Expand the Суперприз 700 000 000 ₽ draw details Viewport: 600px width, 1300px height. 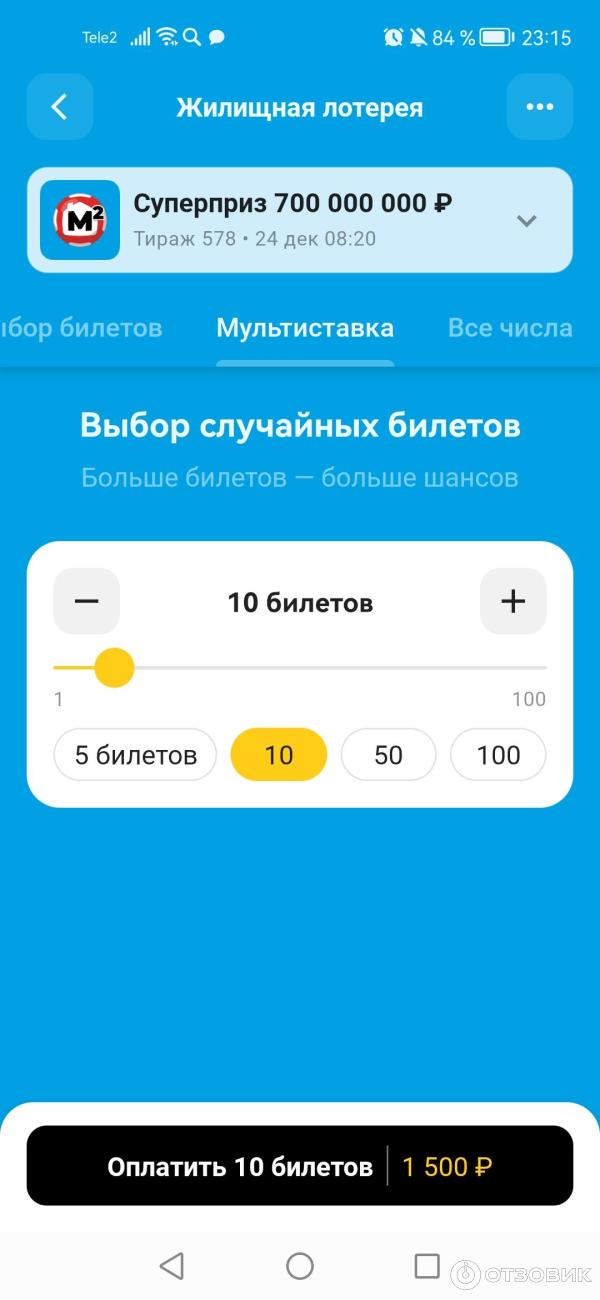(x=526, y=221)
